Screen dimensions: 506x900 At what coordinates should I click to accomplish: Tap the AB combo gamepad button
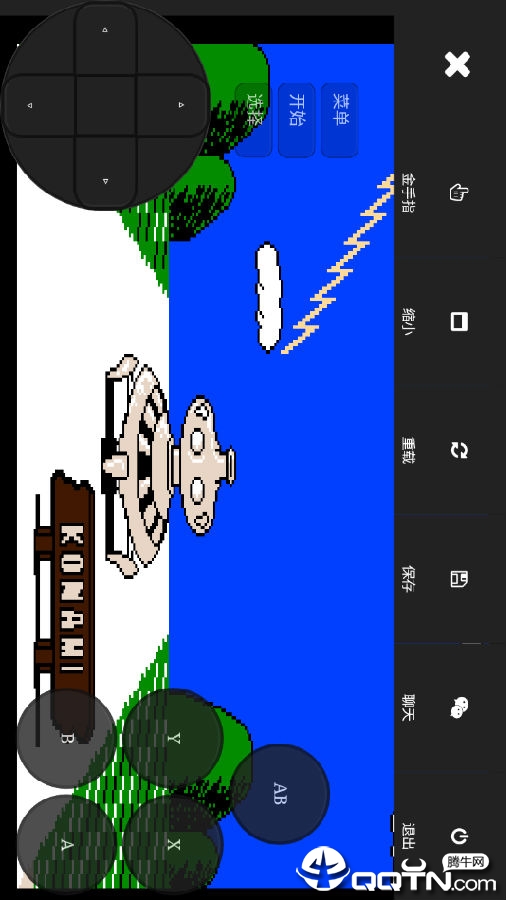pyautogui.click(x=279, y=793)
